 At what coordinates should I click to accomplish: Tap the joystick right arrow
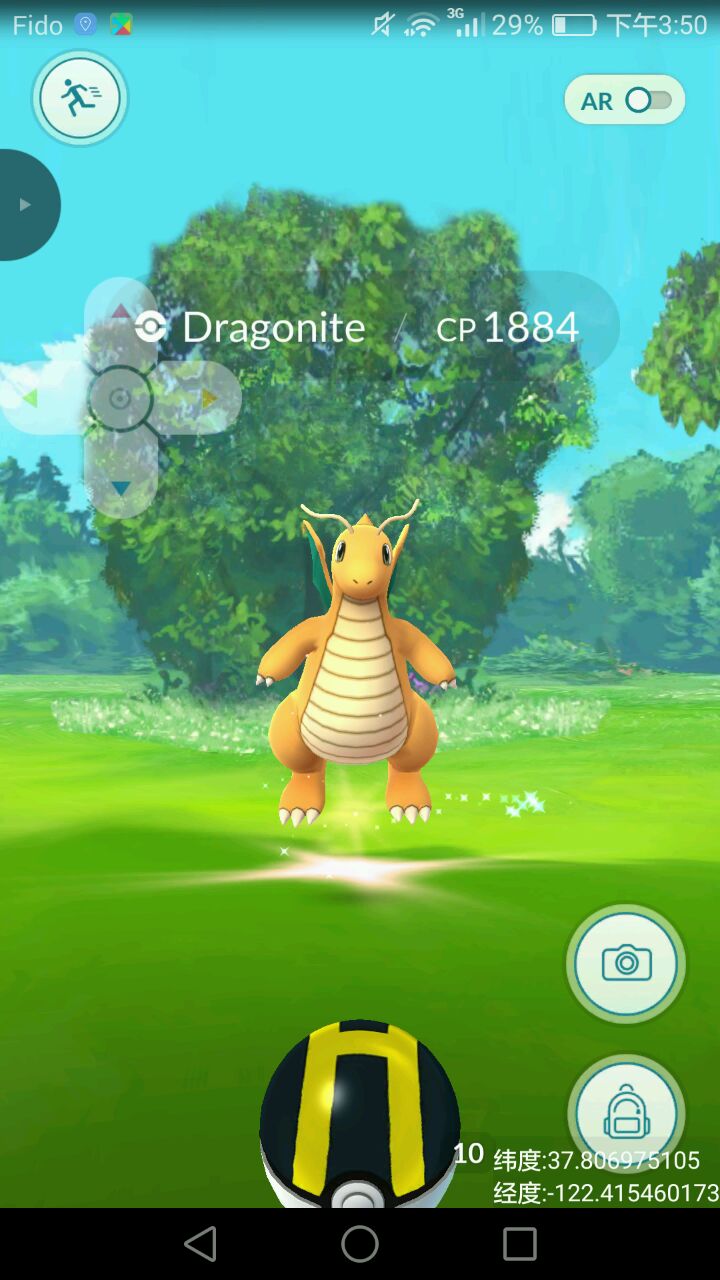click(209, 399)
